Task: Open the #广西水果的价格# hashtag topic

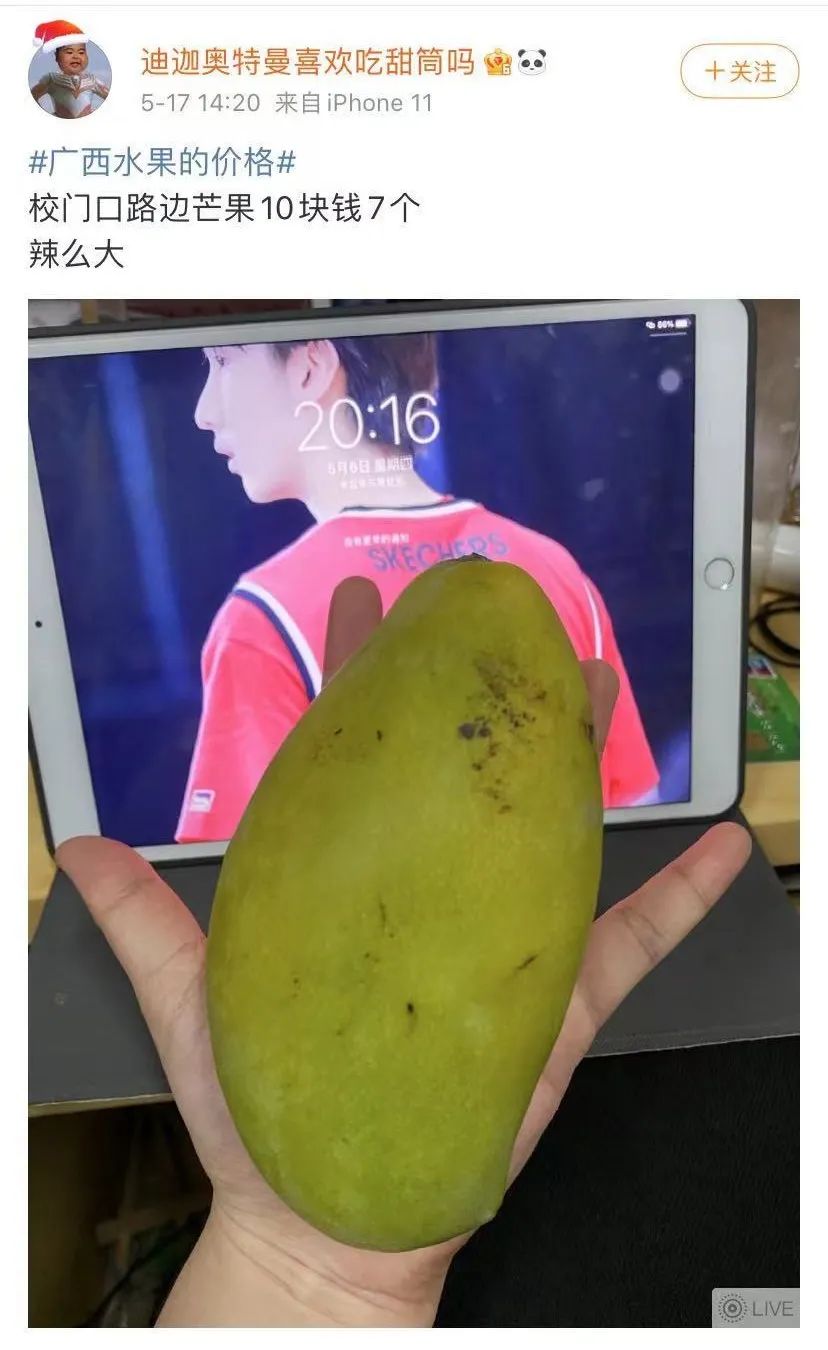Action: pyautogui.click(x=161, y=161)
